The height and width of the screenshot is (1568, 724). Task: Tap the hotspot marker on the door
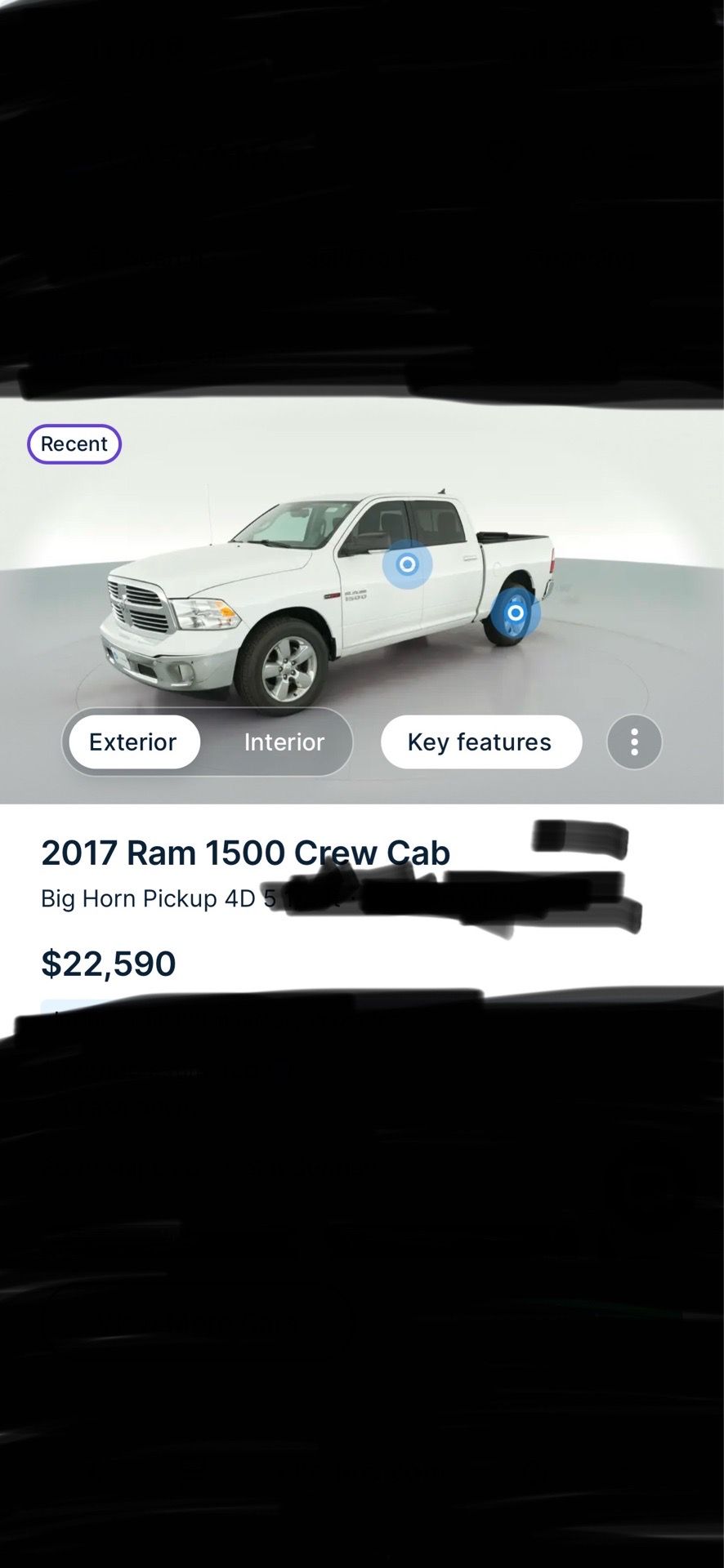click(x=407, y=563)
